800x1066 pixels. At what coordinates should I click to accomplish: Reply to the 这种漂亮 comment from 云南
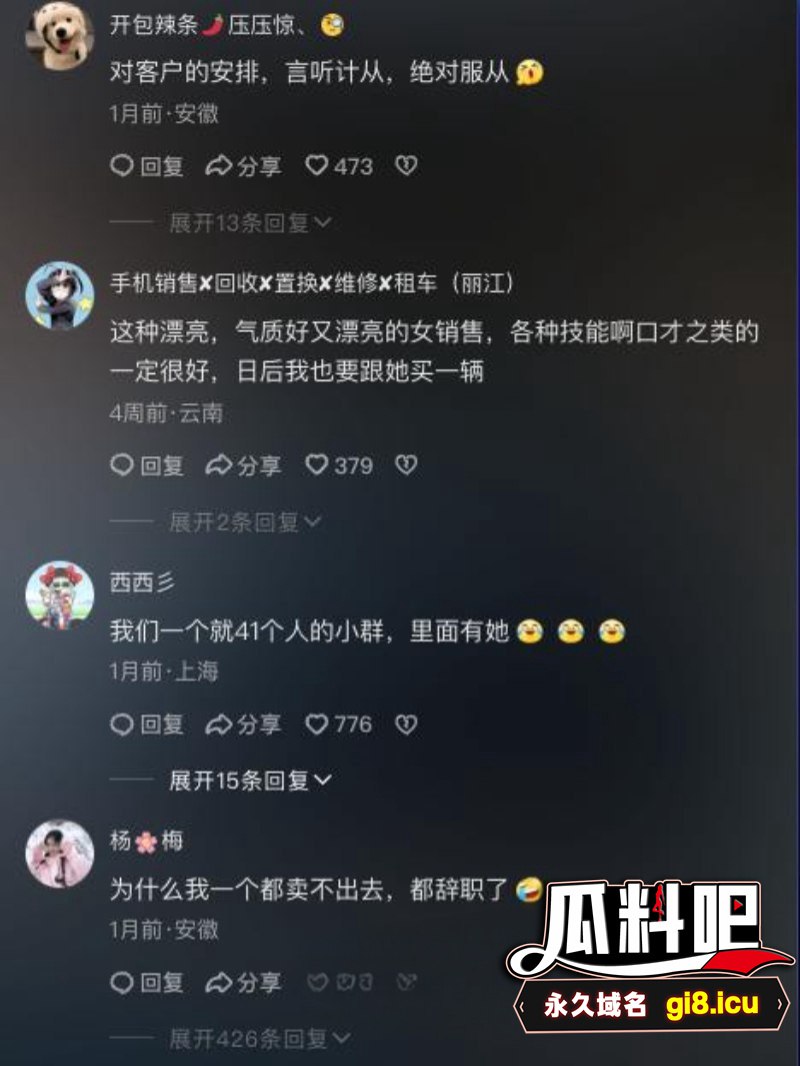pos(147,465)
